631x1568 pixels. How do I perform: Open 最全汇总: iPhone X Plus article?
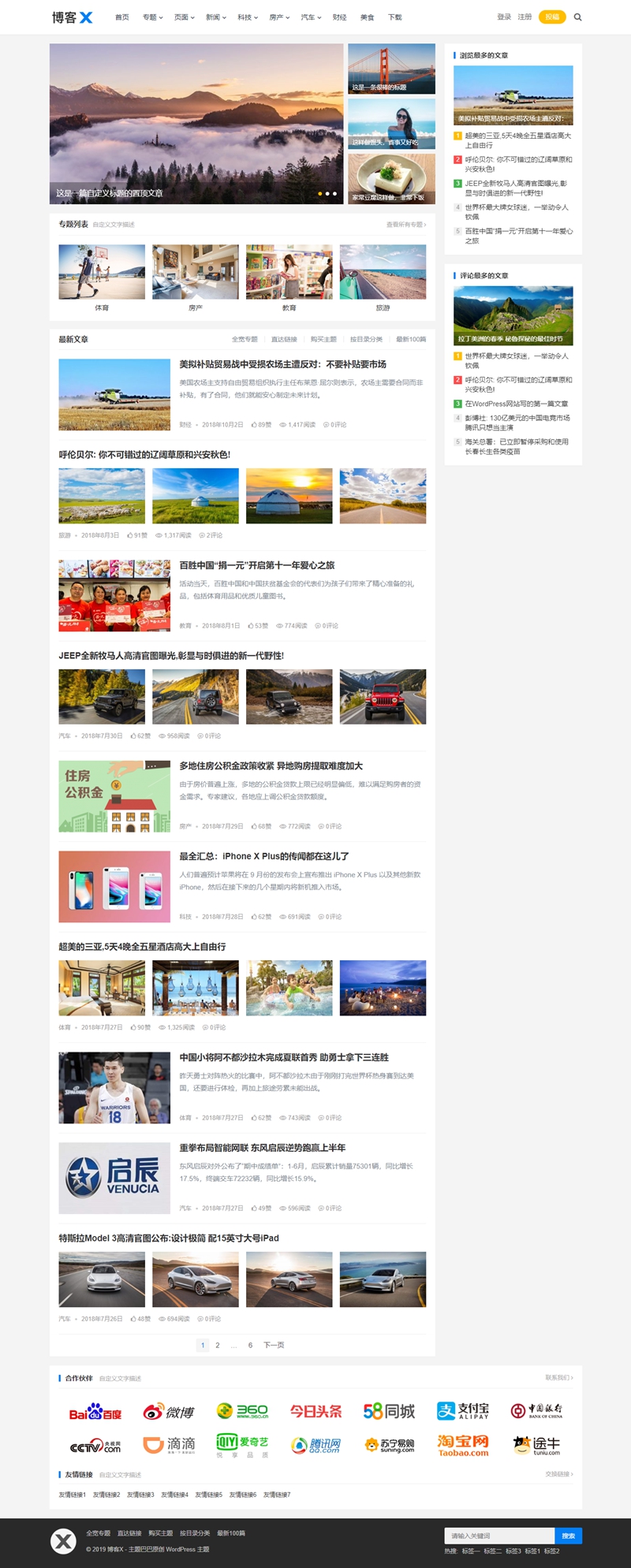[263, 856]
